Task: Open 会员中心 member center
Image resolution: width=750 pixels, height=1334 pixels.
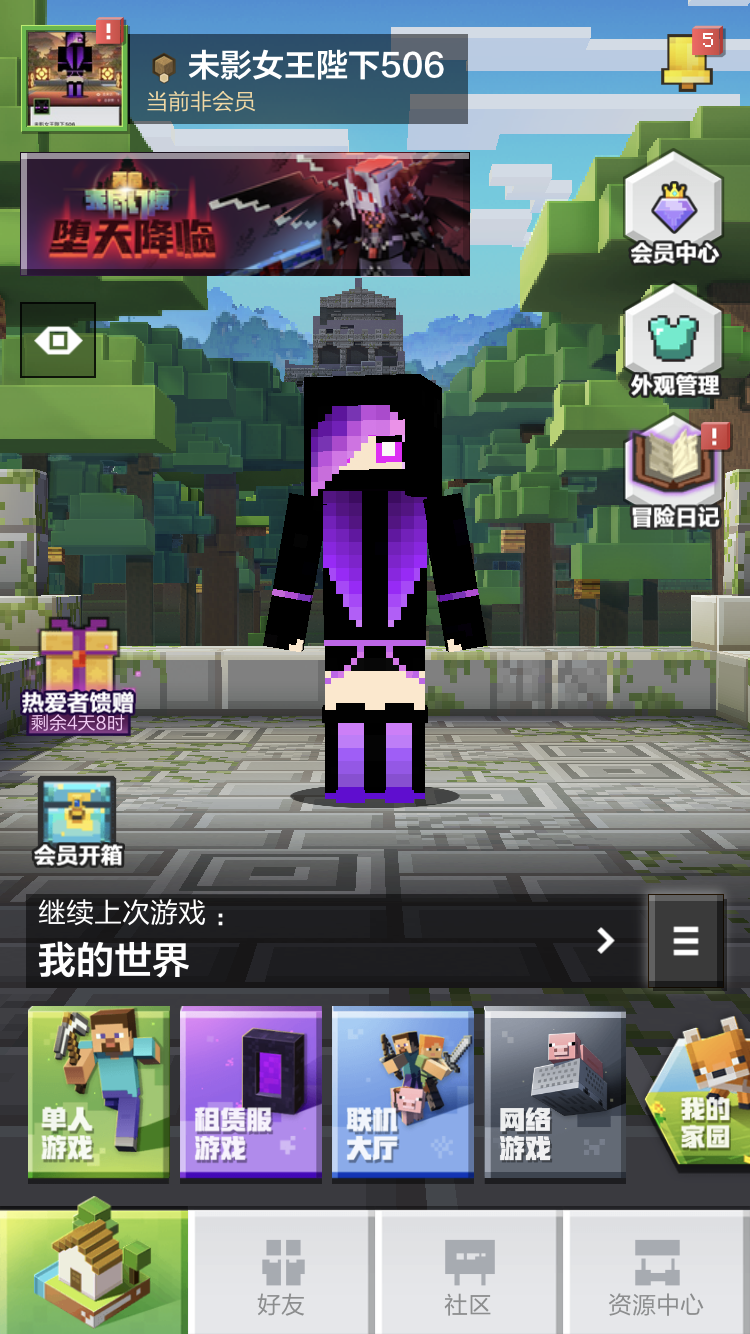Action: pyautogui.click(x=673, y=211)
